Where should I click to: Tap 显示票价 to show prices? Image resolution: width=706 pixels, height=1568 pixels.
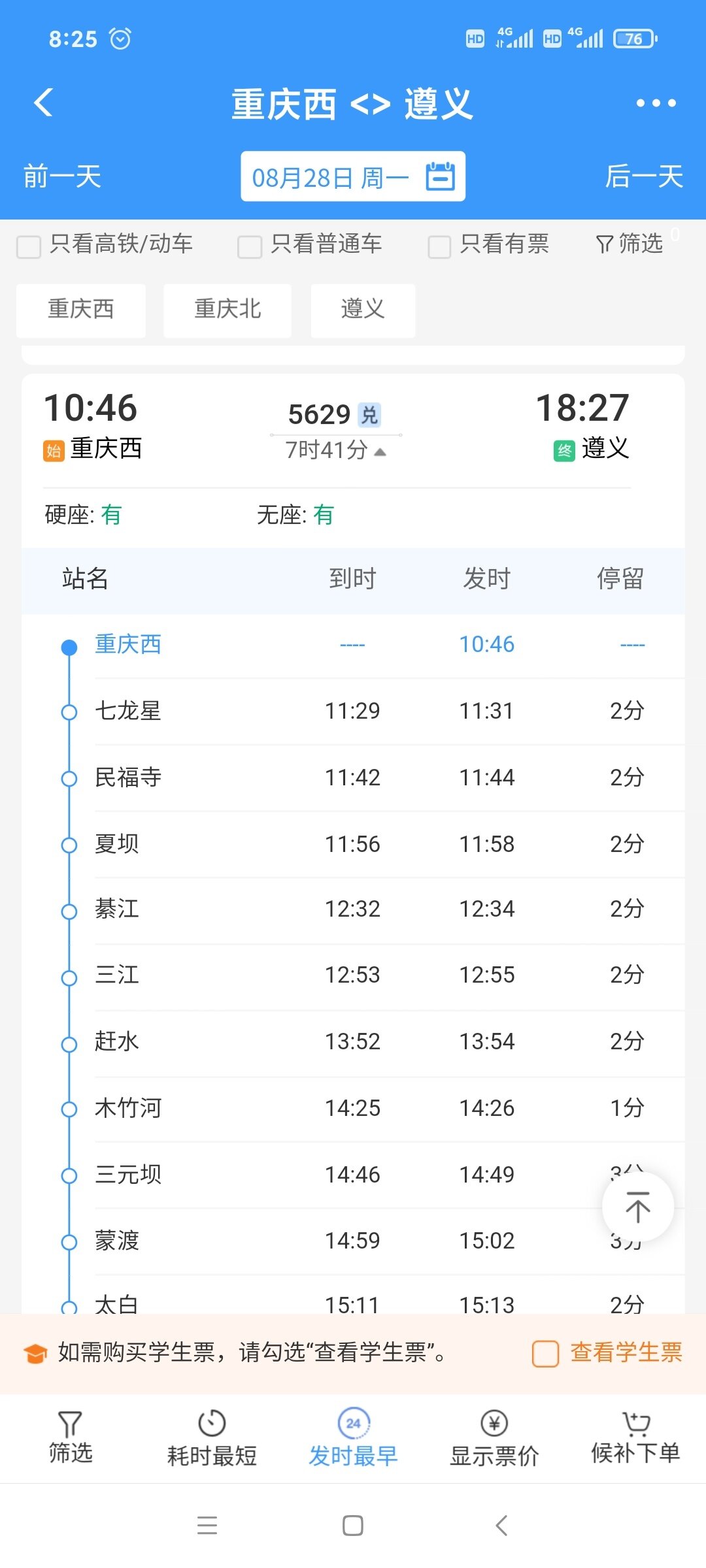coord(494,1438)
